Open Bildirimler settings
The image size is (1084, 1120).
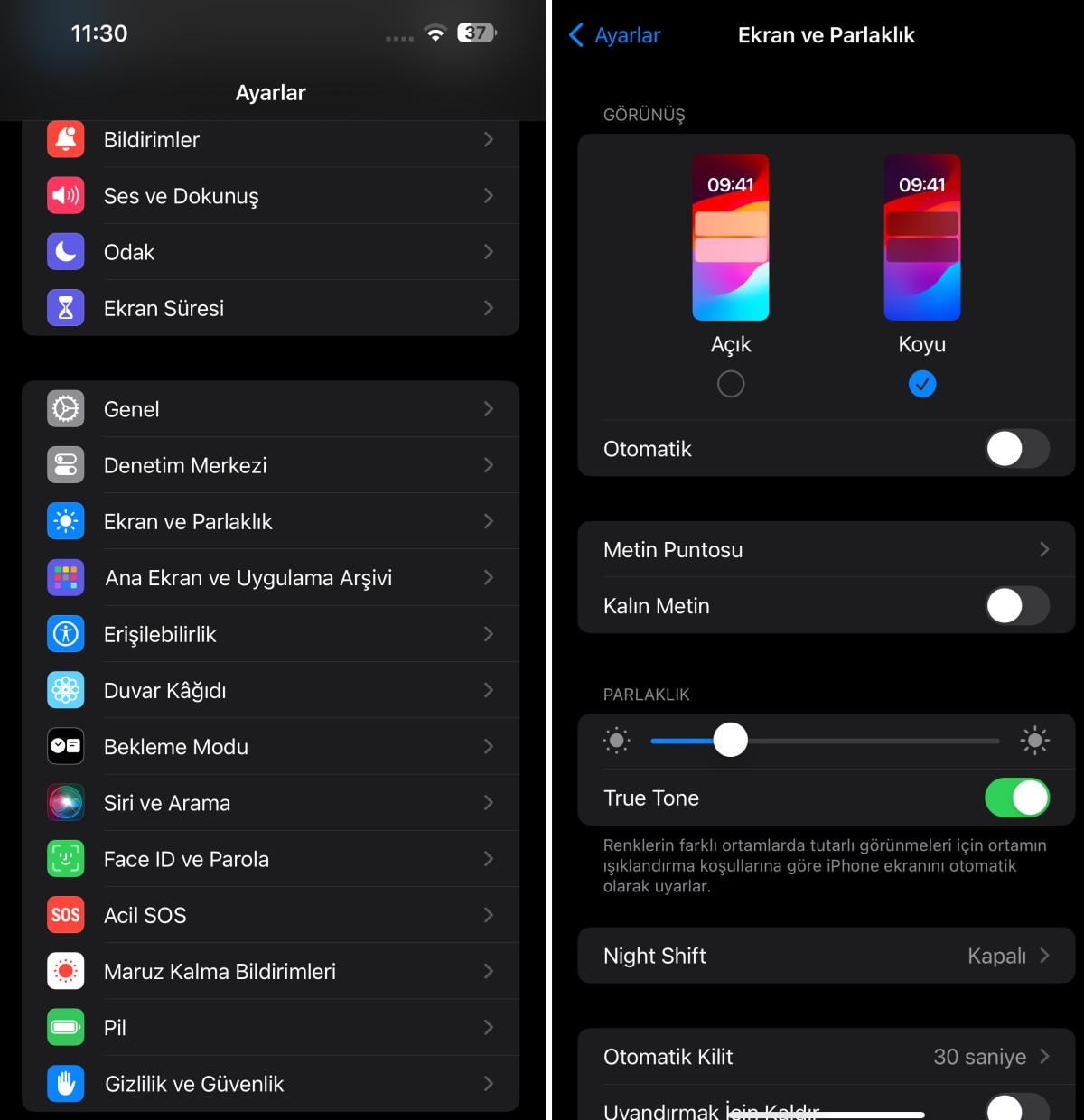(x=271, y=140)
